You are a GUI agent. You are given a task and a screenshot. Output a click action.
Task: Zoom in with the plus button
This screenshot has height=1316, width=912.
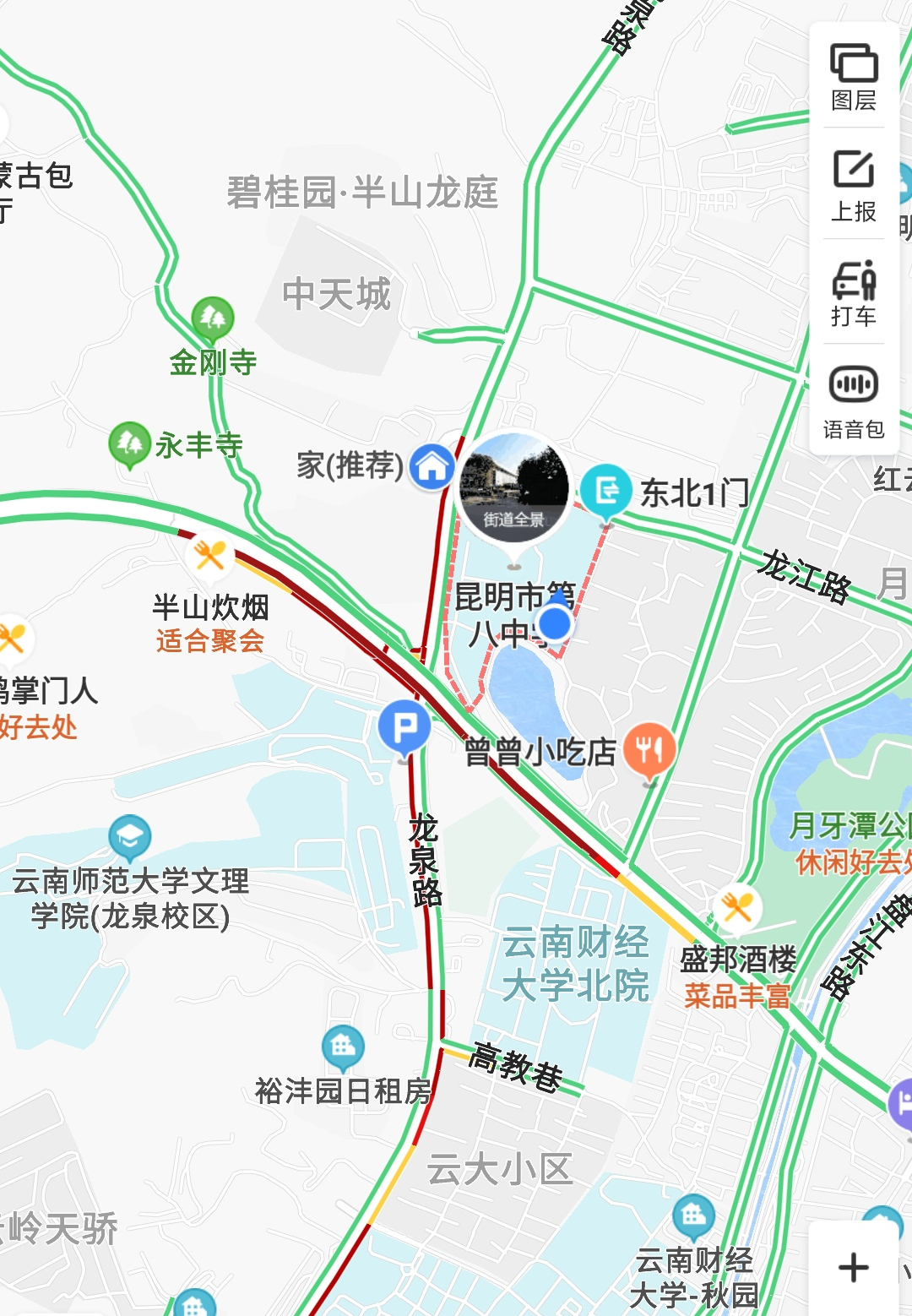pos(853,1266)
